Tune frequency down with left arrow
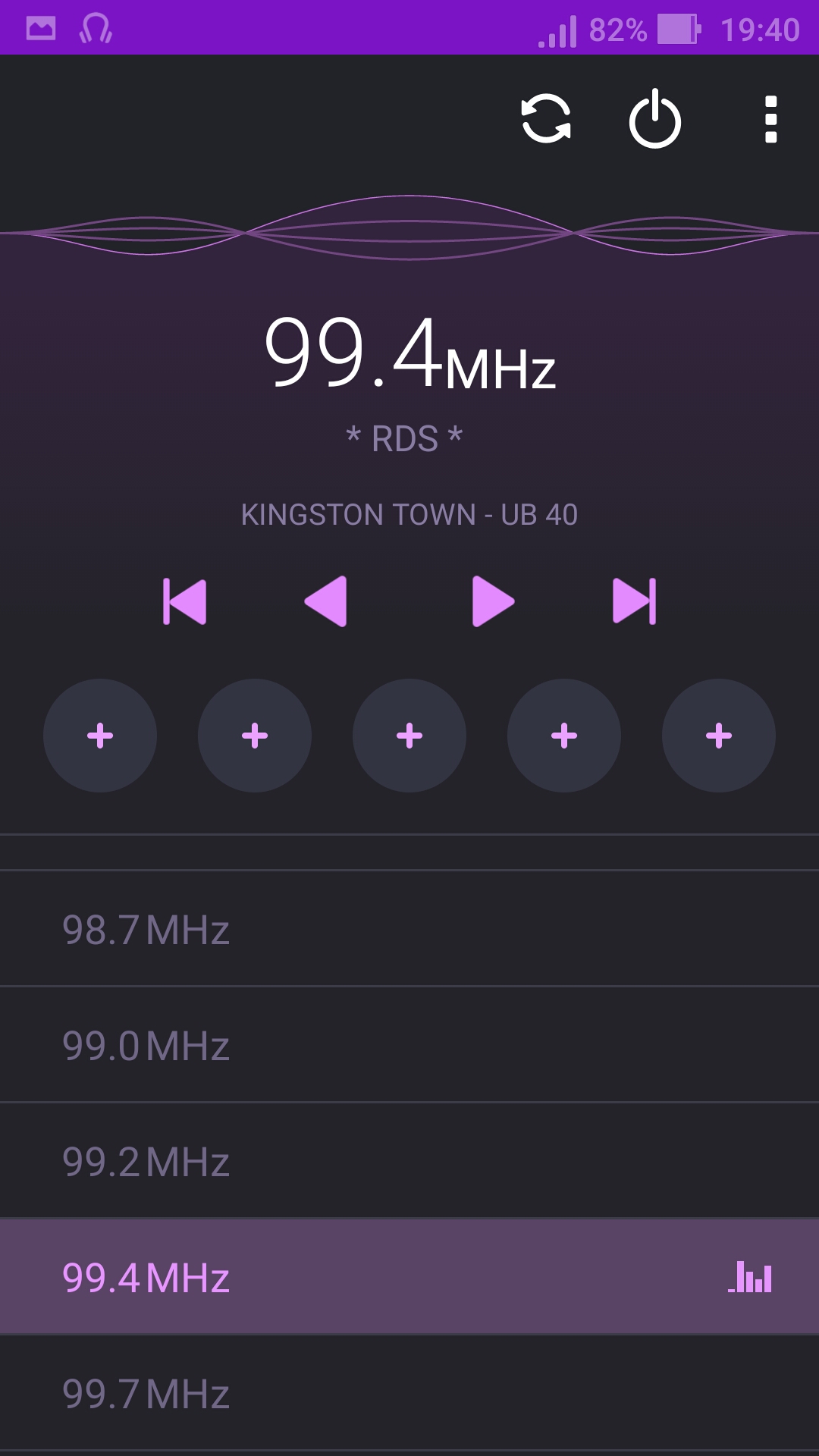819x1456 pixels. click(326, 601)
